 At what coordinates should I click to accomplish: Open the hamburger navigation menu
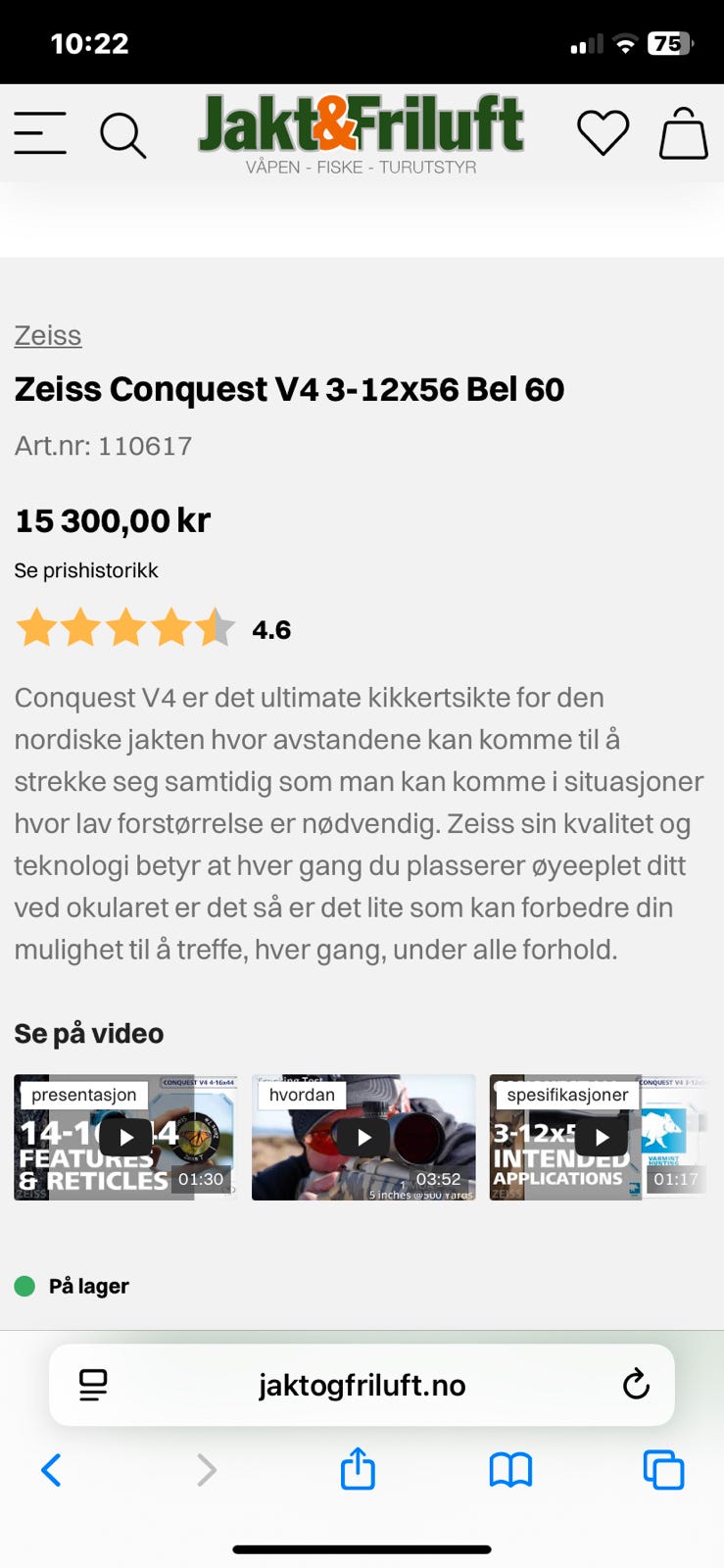coord(40,134)
